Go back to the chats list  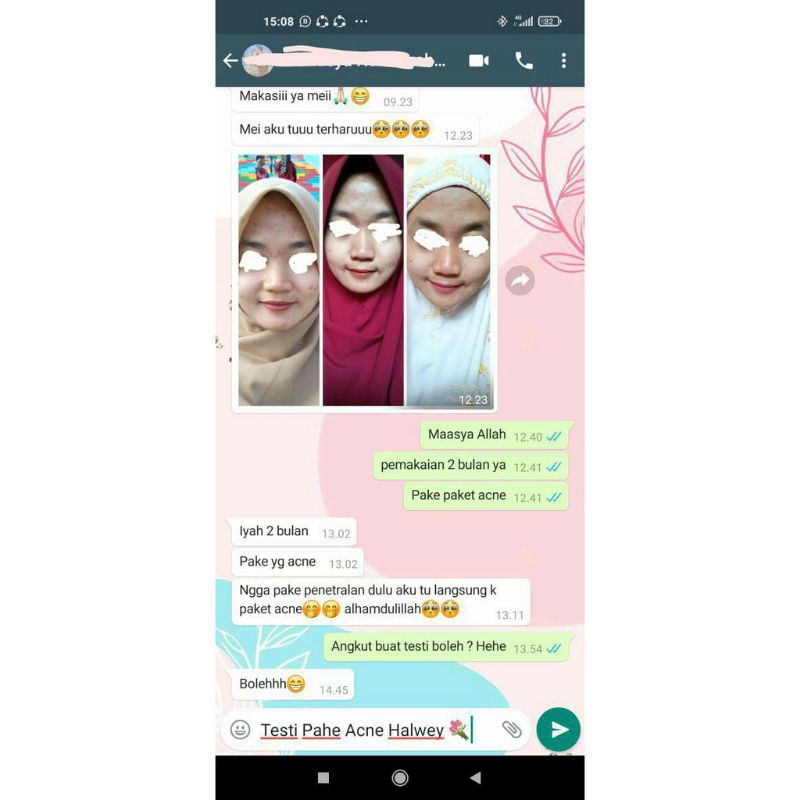pos(230,61)
